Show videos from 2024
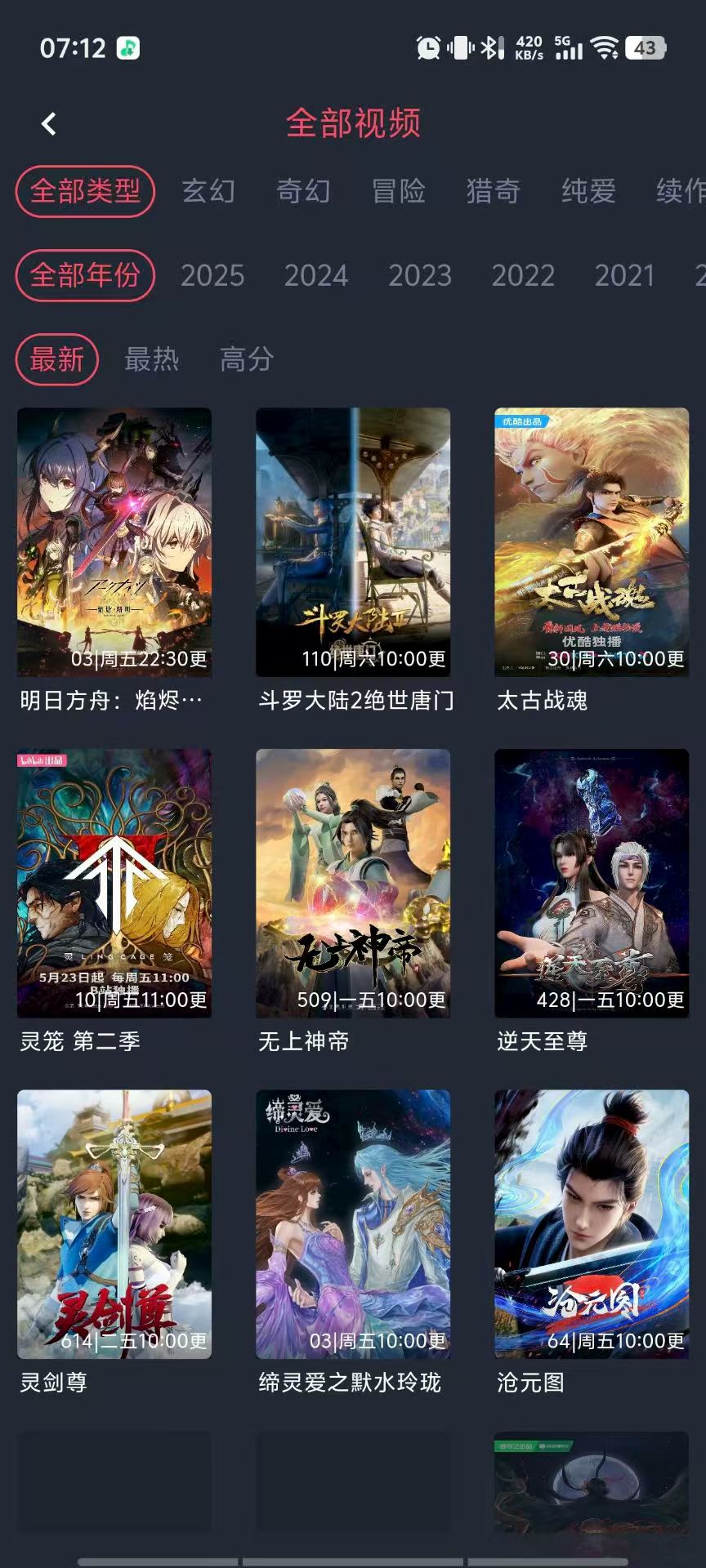The image size is (706, 1568). pyautogui.click(x=316, y=275)
